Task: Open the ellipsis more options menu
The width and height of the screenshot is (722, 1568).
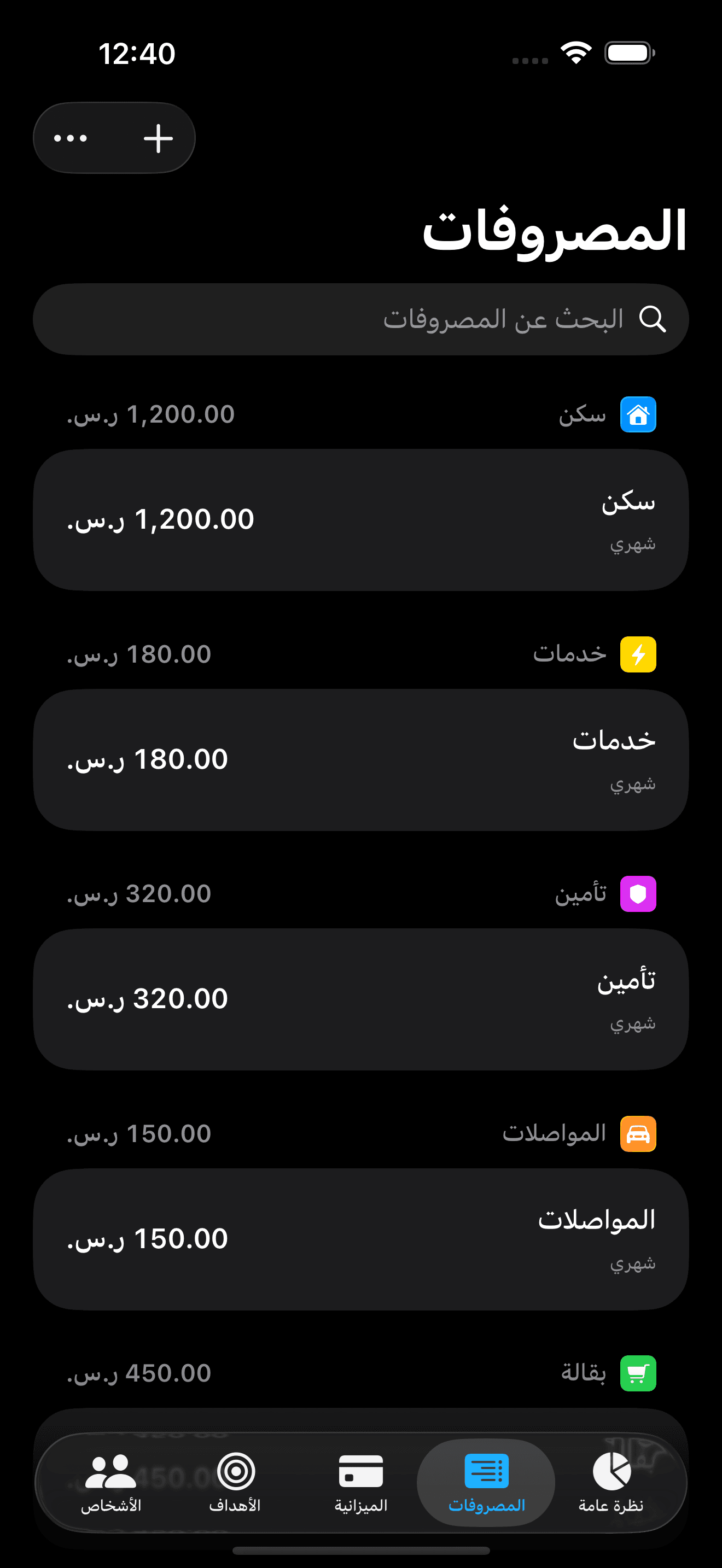Action: (70, 137)
